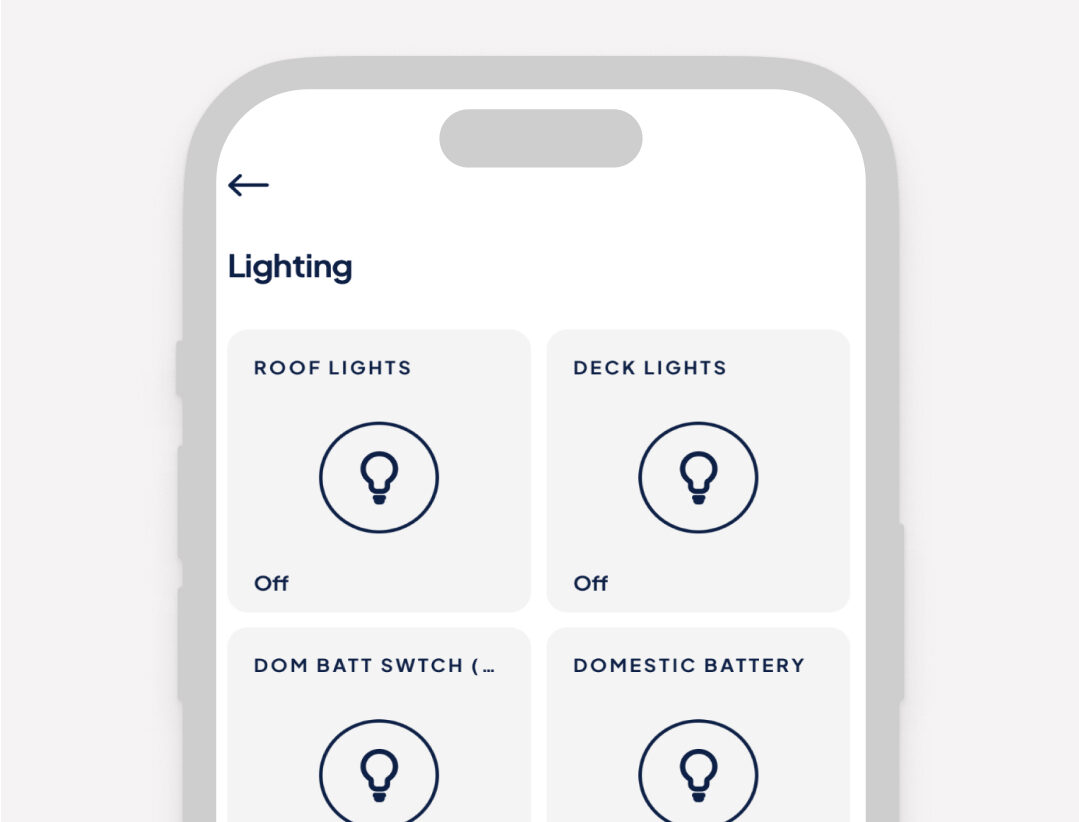Switch the Domestic Battery bulb button
Screen dimensions: 1079x822
[698, 772]
